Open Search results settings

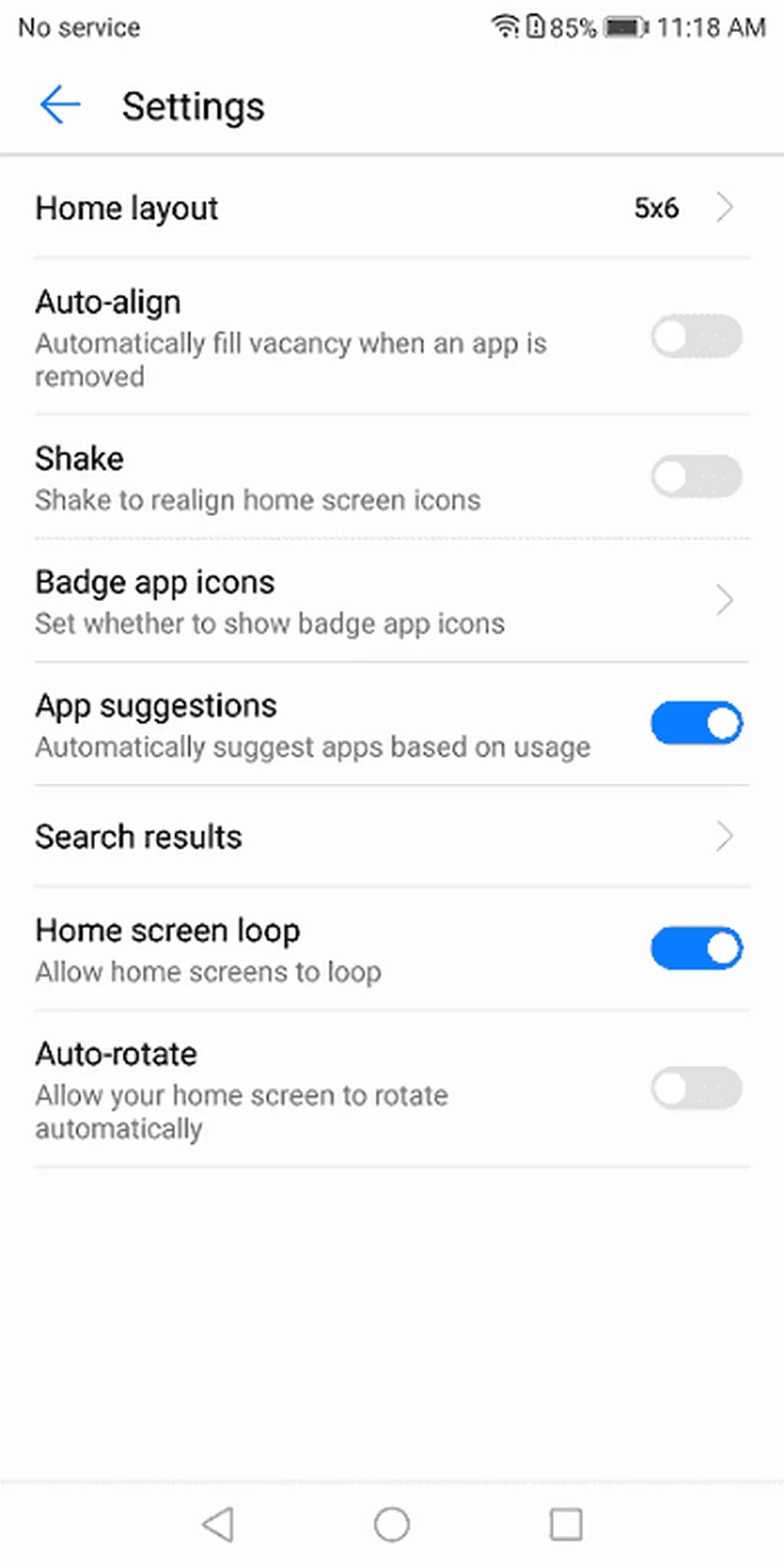click(390, 837)
